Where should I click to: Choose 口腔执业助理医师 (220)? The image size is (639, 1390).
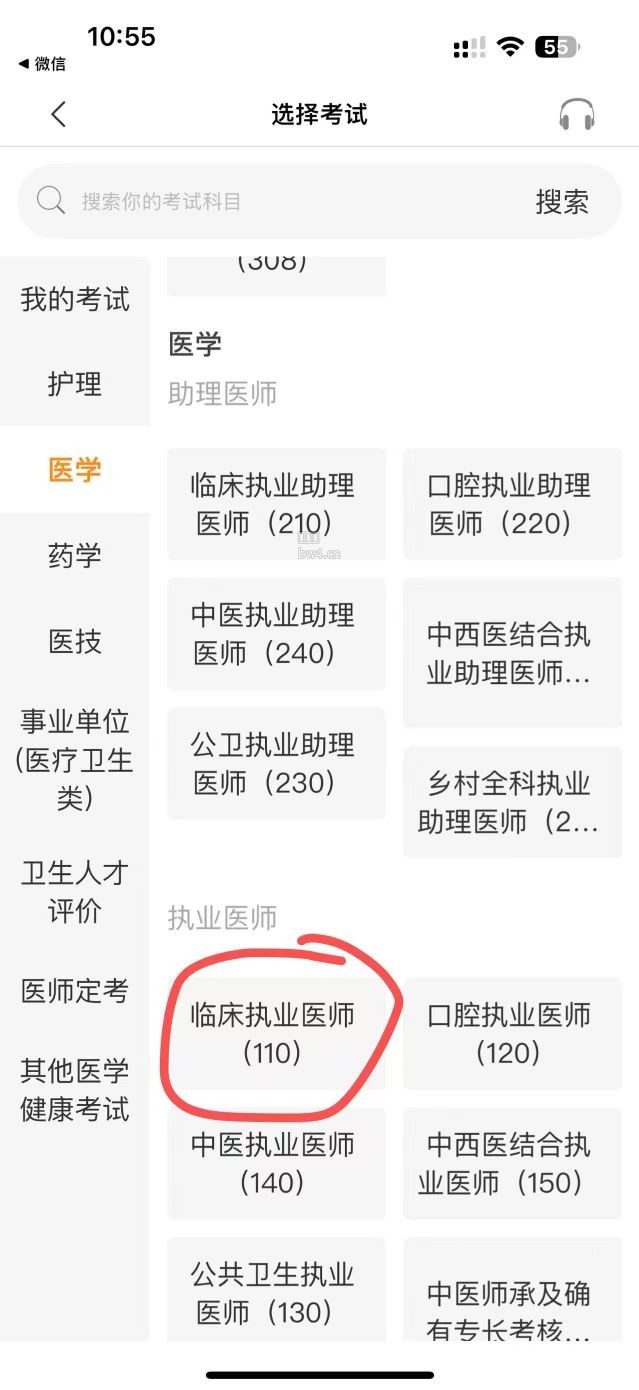tap(512, 504)
